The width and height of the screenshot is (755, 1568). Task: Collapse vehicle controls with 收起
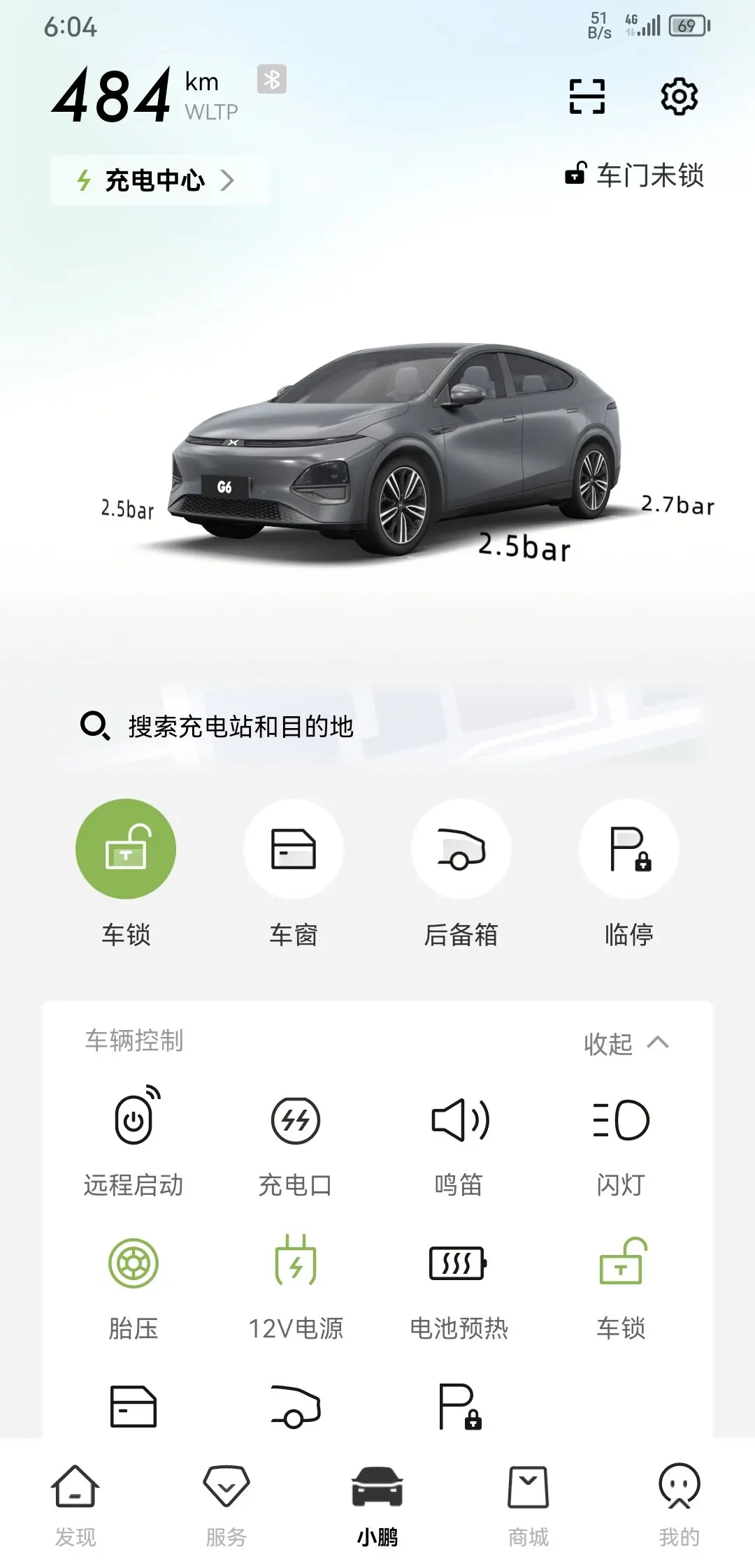pos(626,1043)
